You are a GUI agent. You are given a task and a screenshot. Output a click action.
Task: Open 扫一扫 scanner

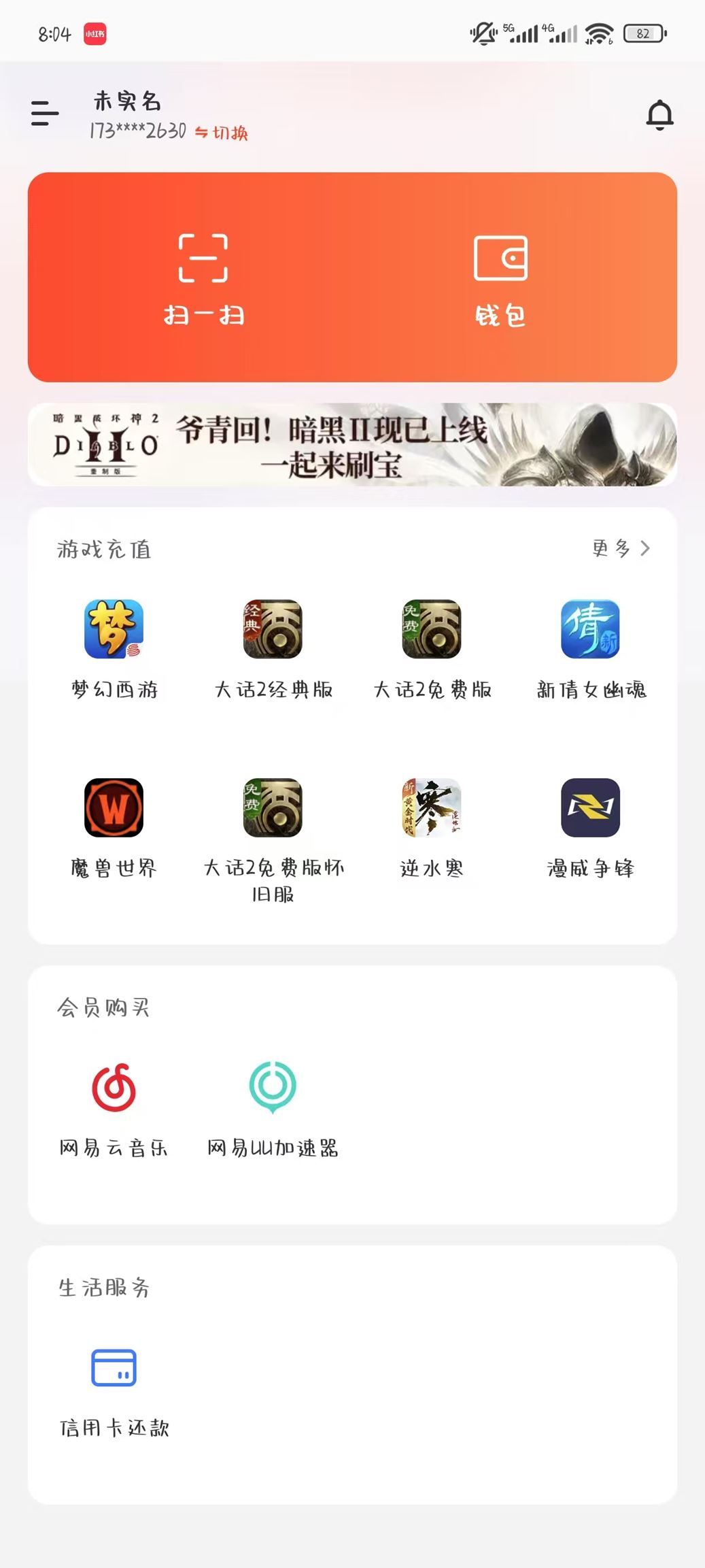coord(203,278)
